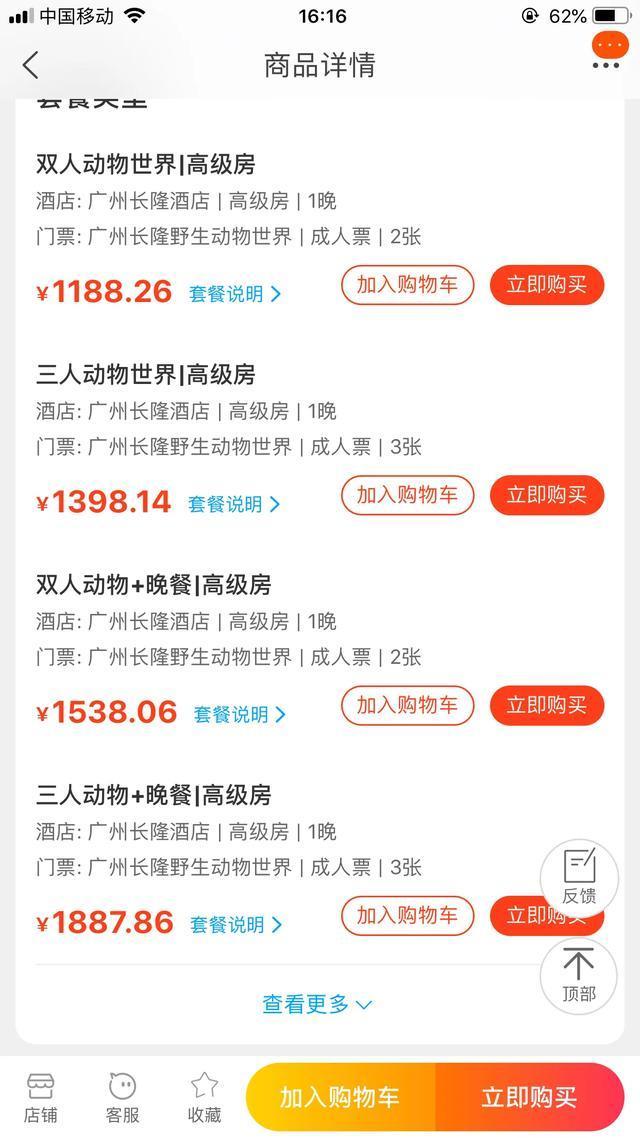Screen dimensions: 640x1138
Task: Add 三人动物+晚餐 package to cart
Action: pyautogui.click(x=408, y=916)
